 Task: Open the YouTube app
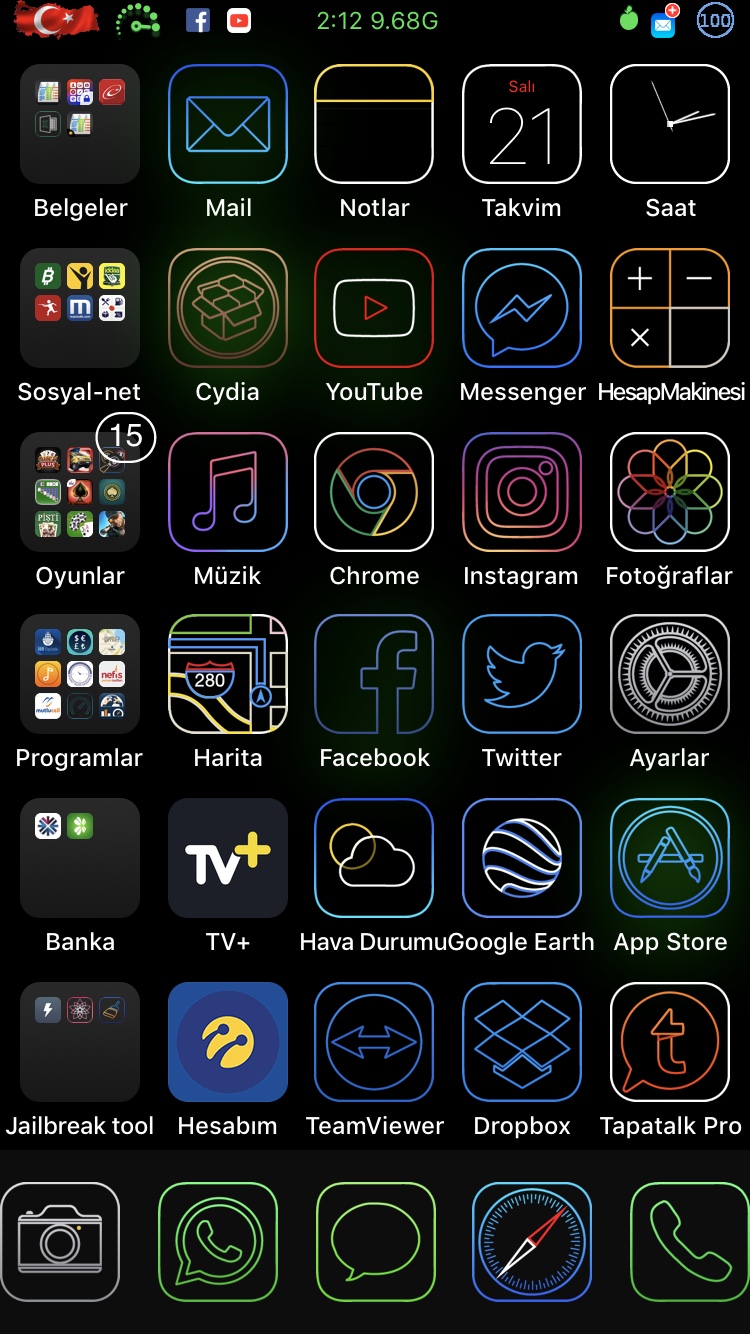(374, 308)
